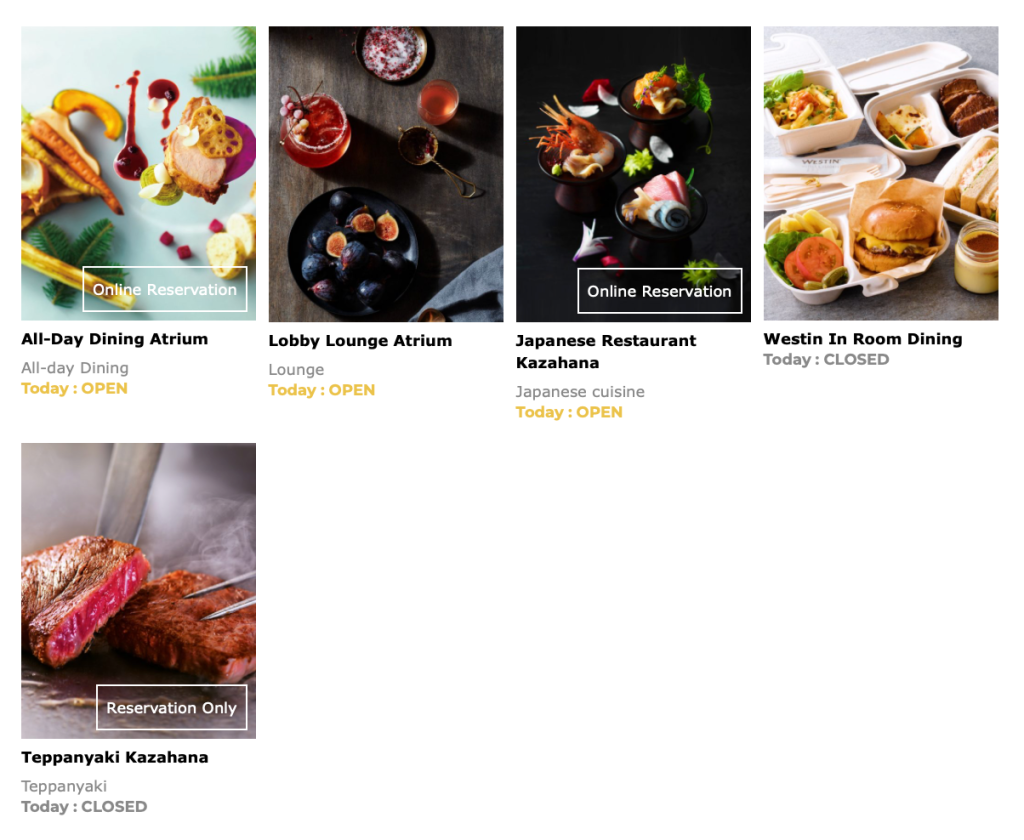Viewport: 1024px width, 840px height.
Task: Open the Westin In Room Dining card
Action: [880, 172]
